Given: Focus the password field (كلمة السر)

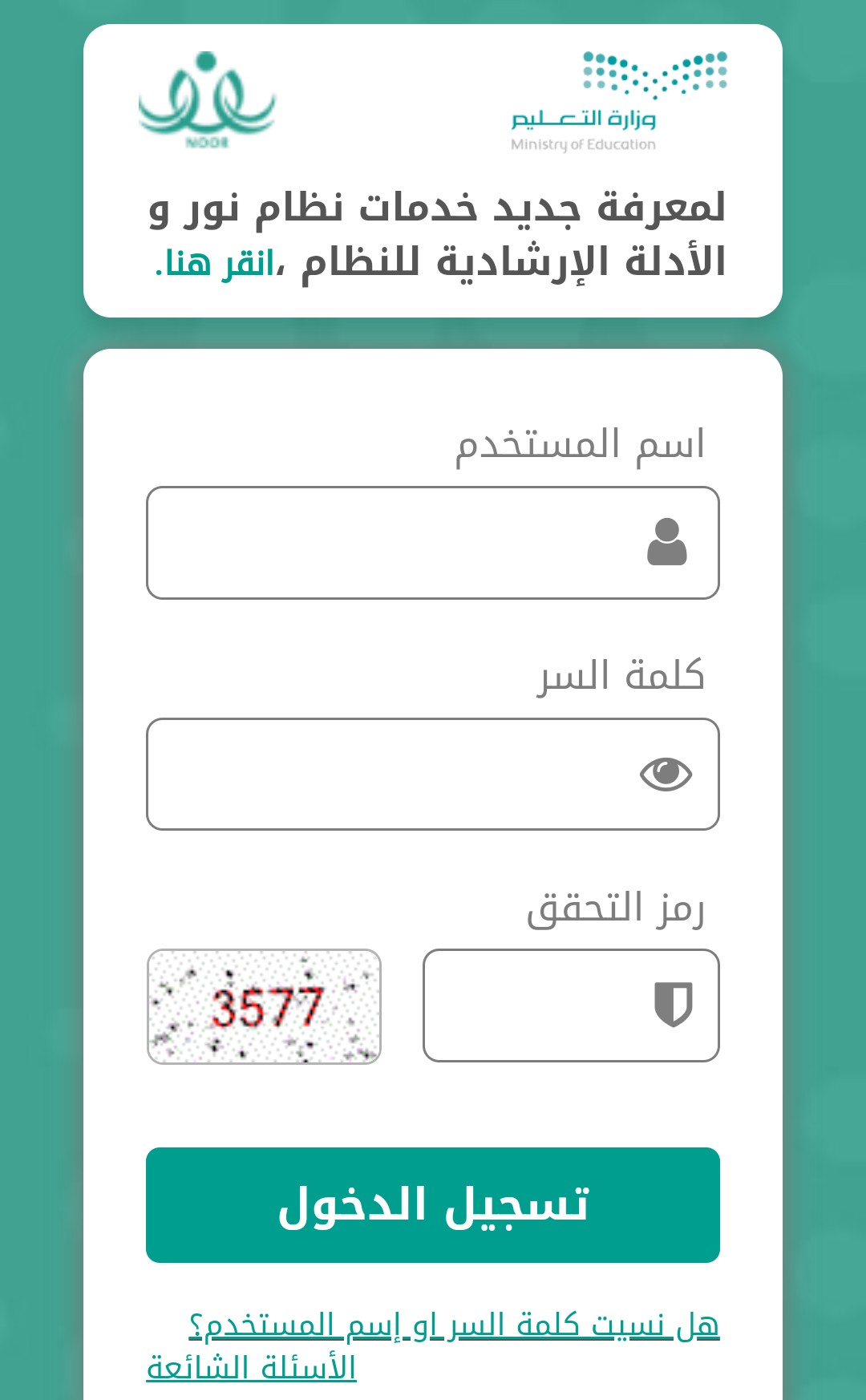Looking at the screenshot, I should click(x=433, y=774).
